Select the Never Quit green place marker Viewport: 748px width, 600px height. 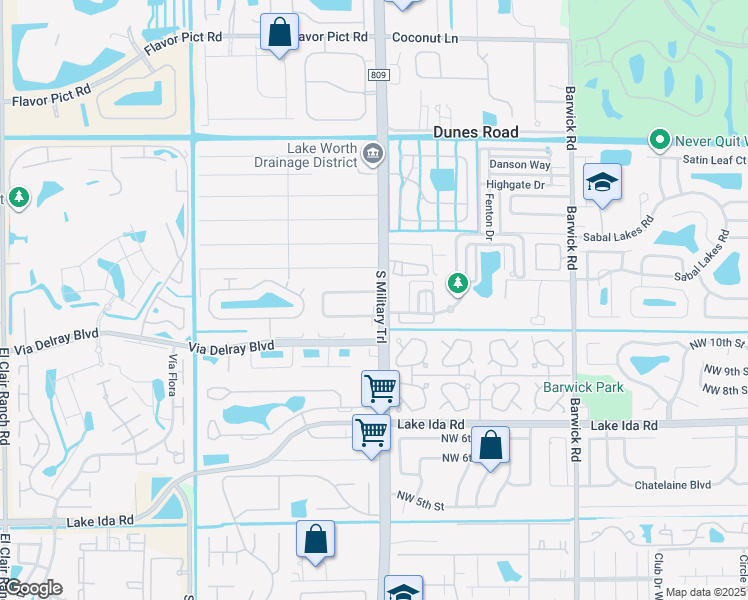point(659,140)
